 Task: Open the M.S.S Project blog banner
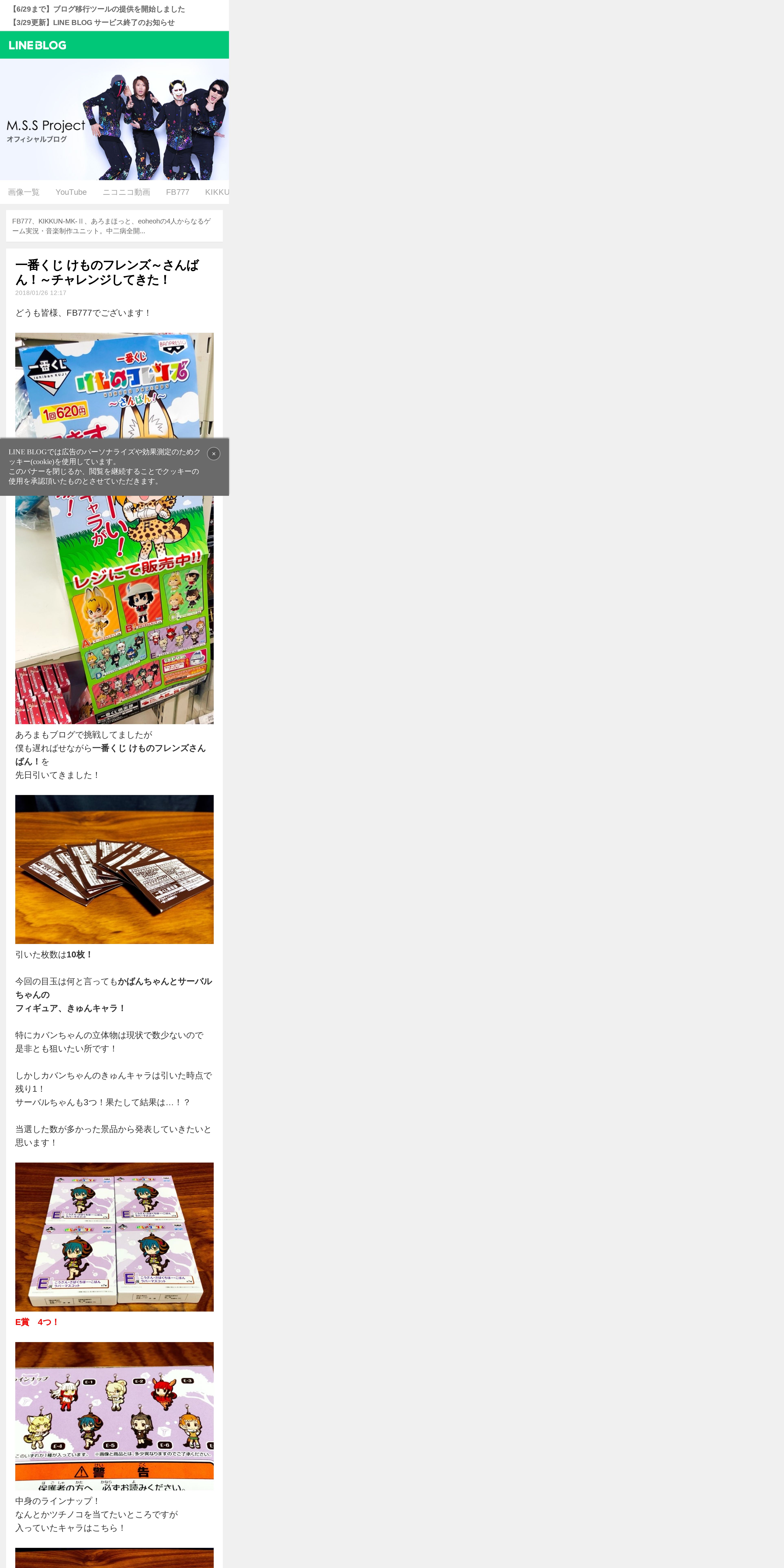(x=114, y=119)
